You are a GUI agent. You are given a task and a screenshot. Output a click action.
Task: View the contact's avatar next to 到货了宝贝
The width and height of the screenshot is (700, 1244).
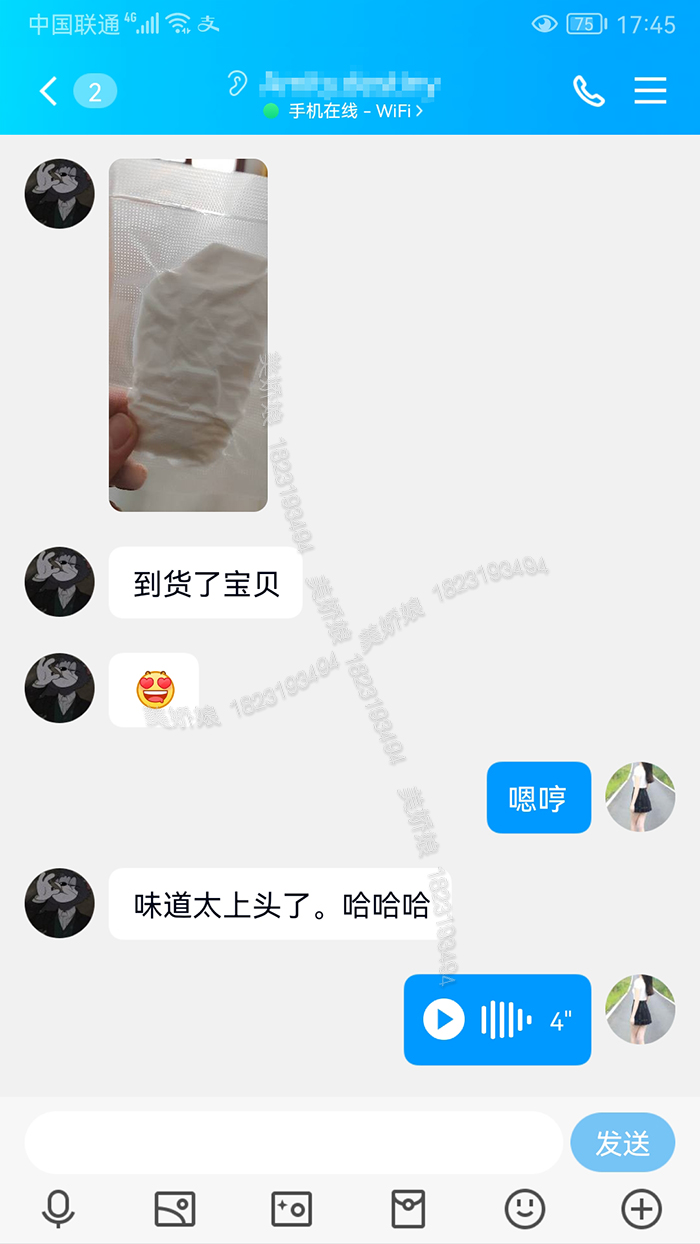pos(60,582)
